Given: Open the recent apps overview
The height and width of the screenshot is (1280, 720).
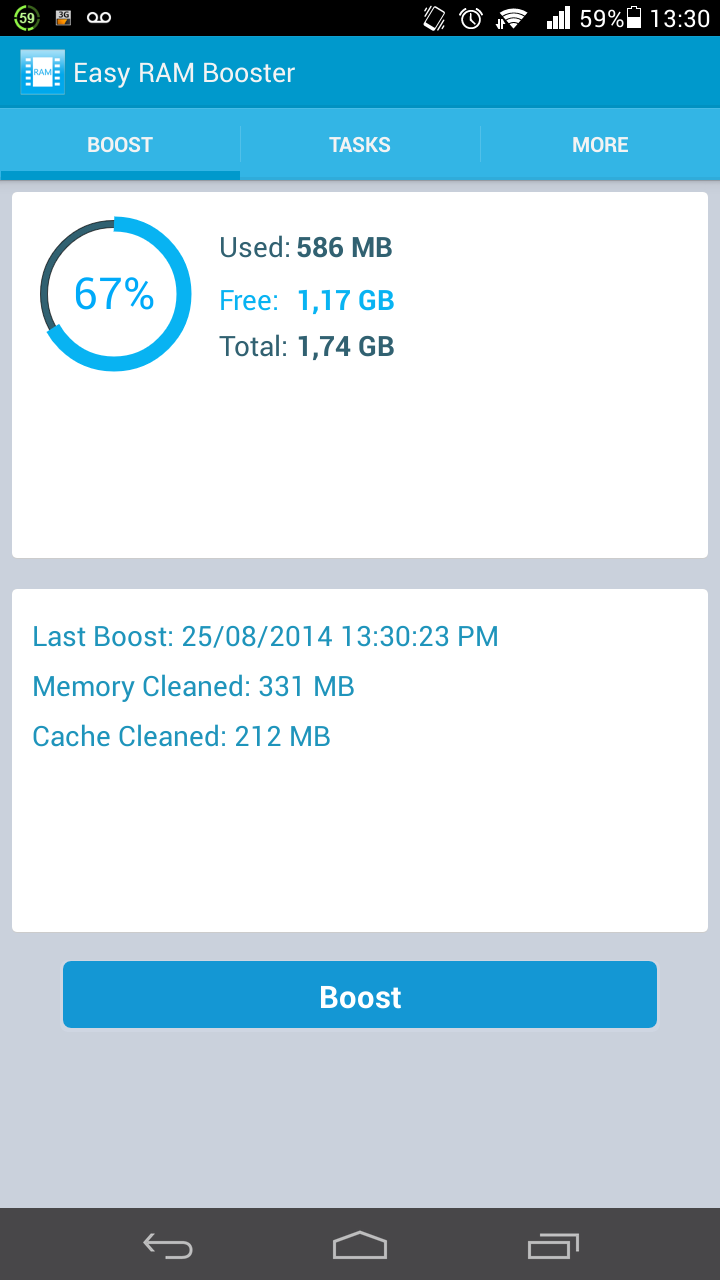Looking at the screenshot, I should pyautogui.click(x=553, y=1245).
